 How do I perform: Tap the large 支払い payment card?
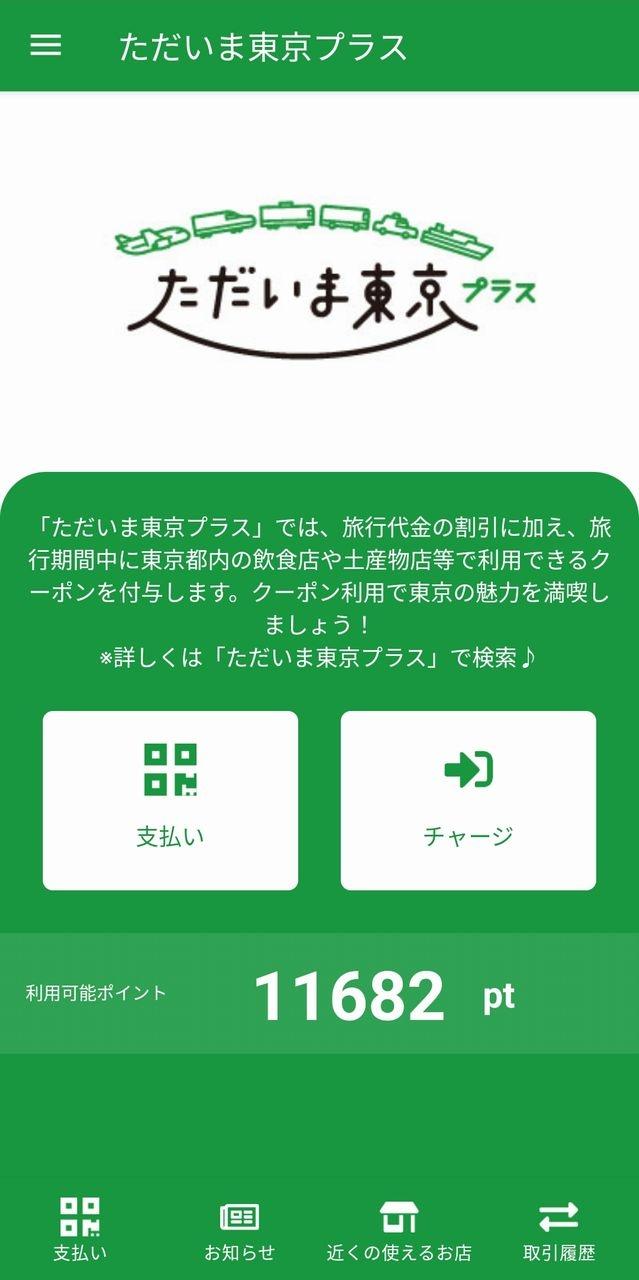coord(170,800)
